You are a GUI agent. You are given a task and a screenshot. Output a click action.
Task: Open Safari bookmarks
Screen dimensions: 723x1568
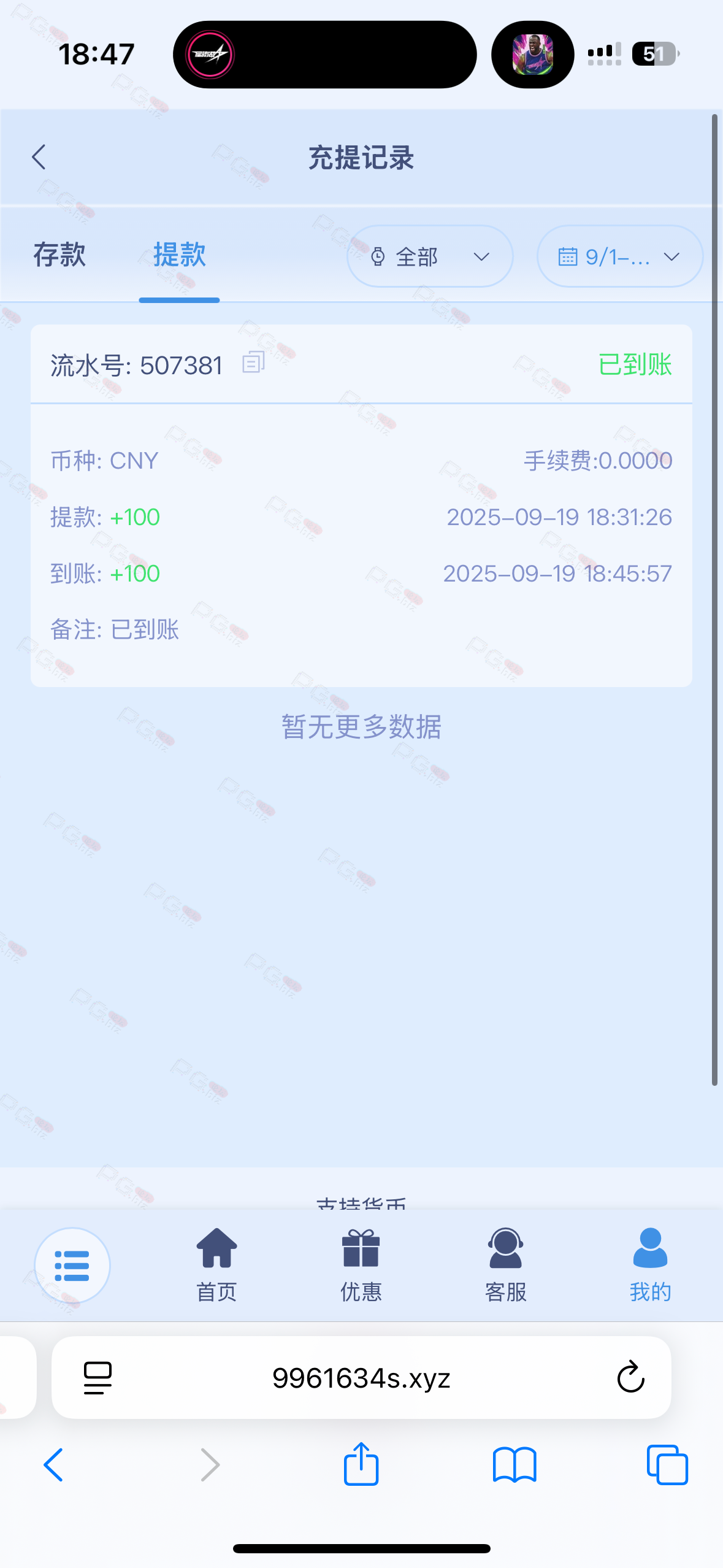click(x=515, y=1465)
